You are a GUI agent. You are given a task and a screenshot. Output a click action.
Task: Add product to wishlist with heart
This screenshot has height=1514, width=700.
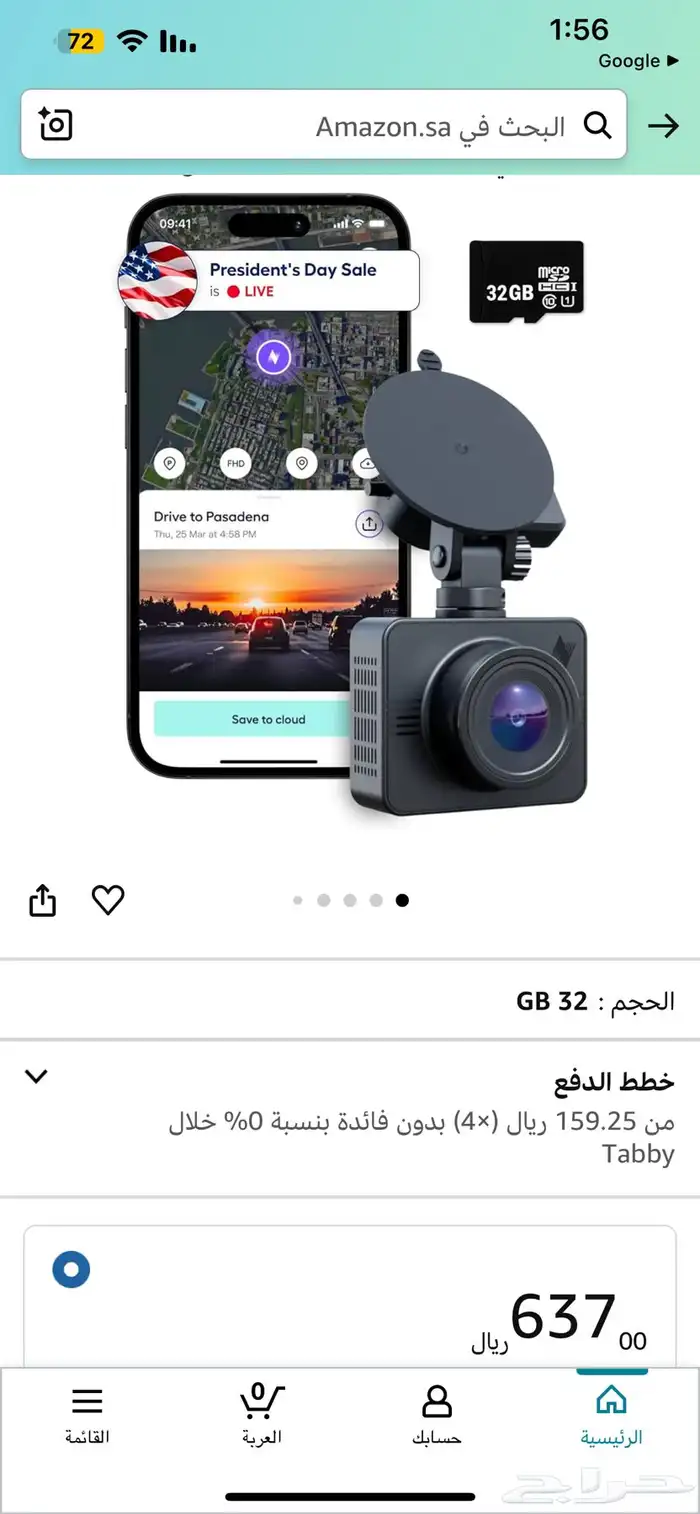tap(108, 900)
